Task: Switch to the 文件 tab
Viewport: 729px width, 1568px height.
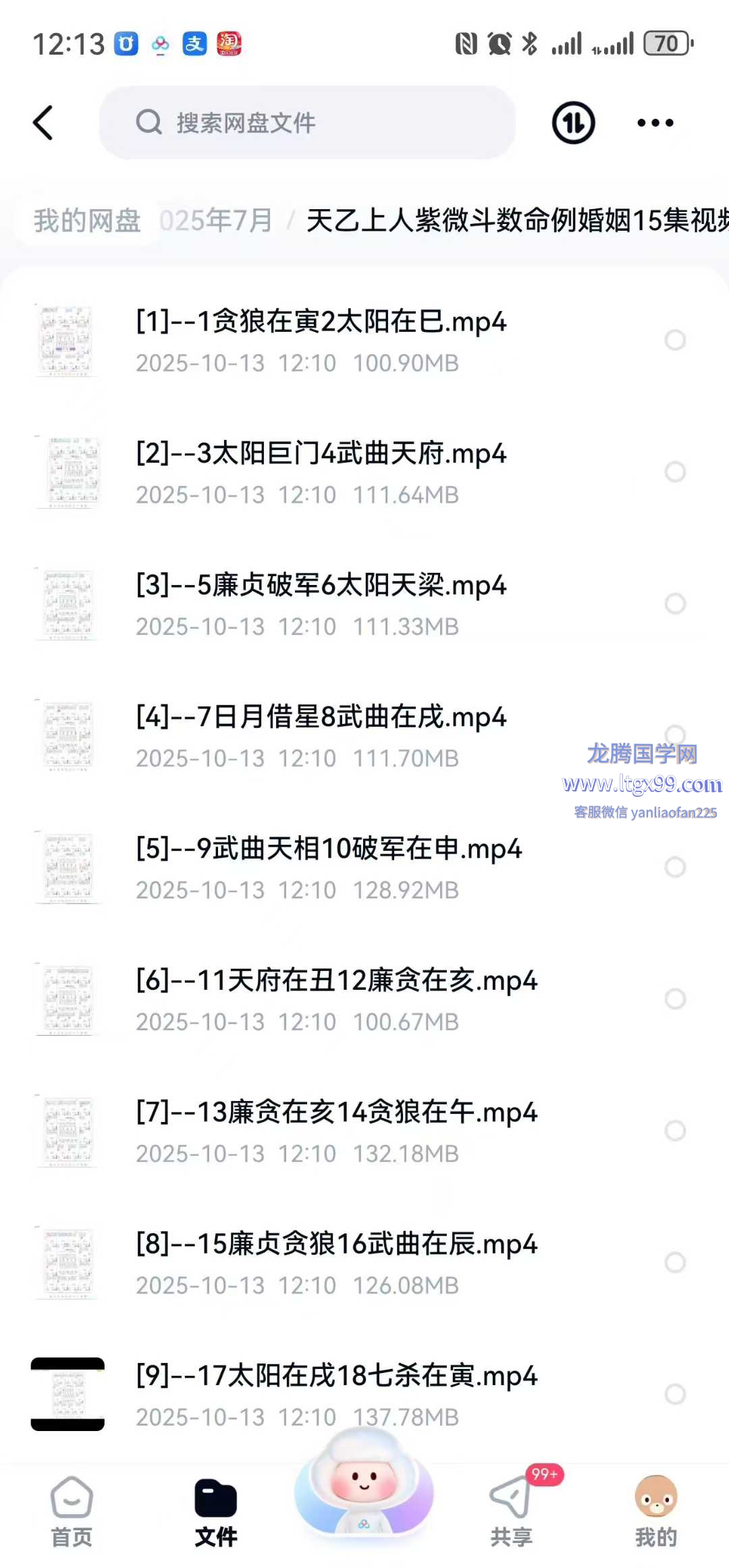Action: pos(216,1511)
